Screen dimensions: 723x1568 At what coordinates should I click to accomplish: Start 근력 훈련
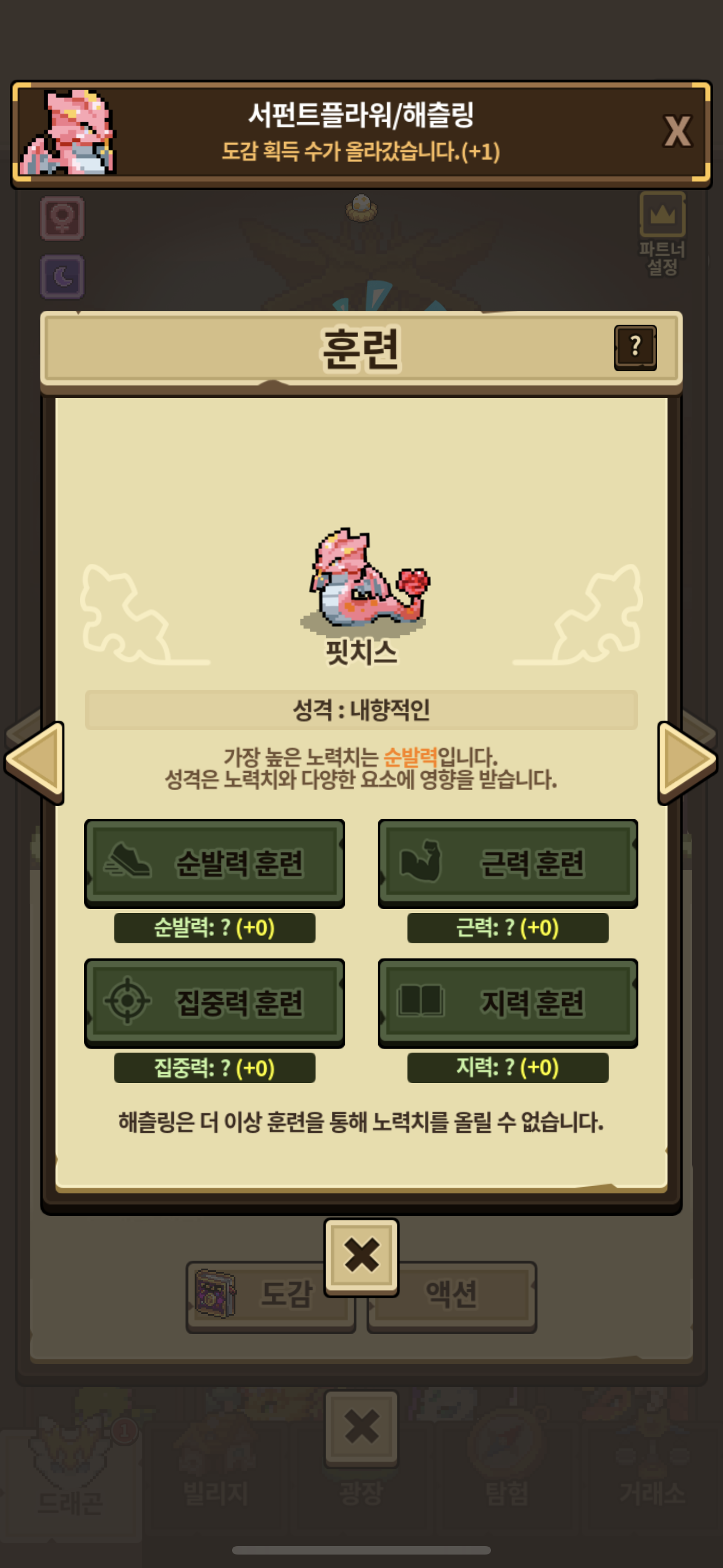point(508,863)
